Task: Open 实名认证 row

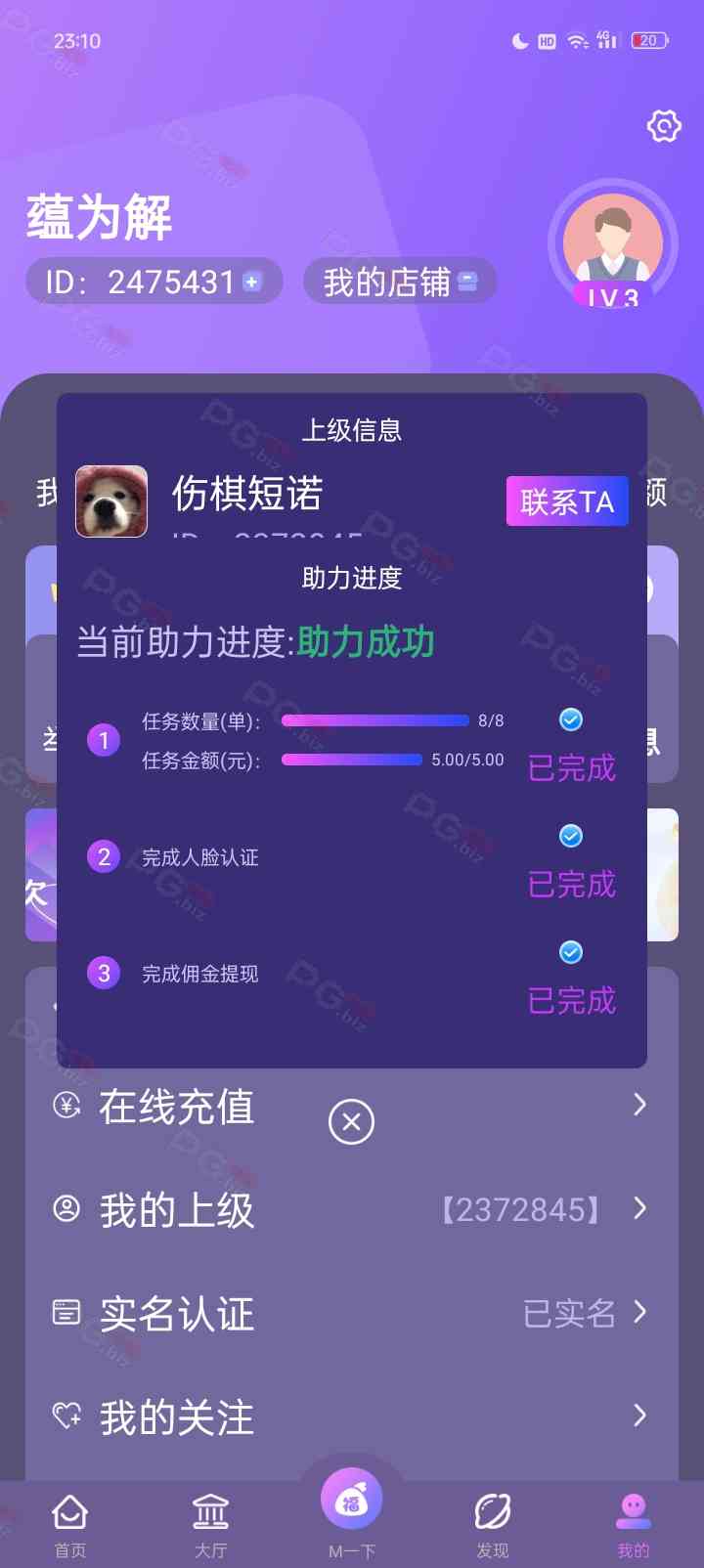Action: pos(352,1314)
